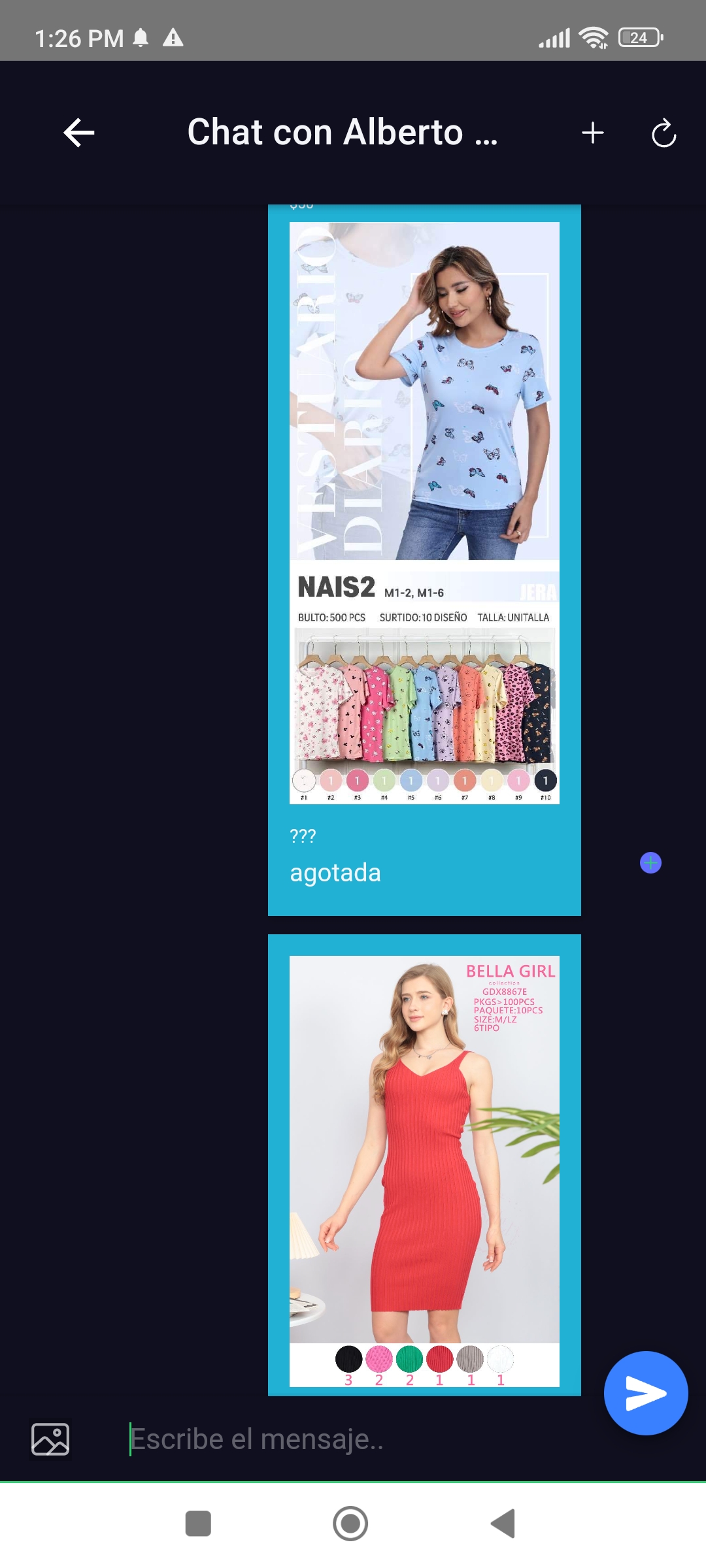Go back with the header arrow

(x=79, y=133)
